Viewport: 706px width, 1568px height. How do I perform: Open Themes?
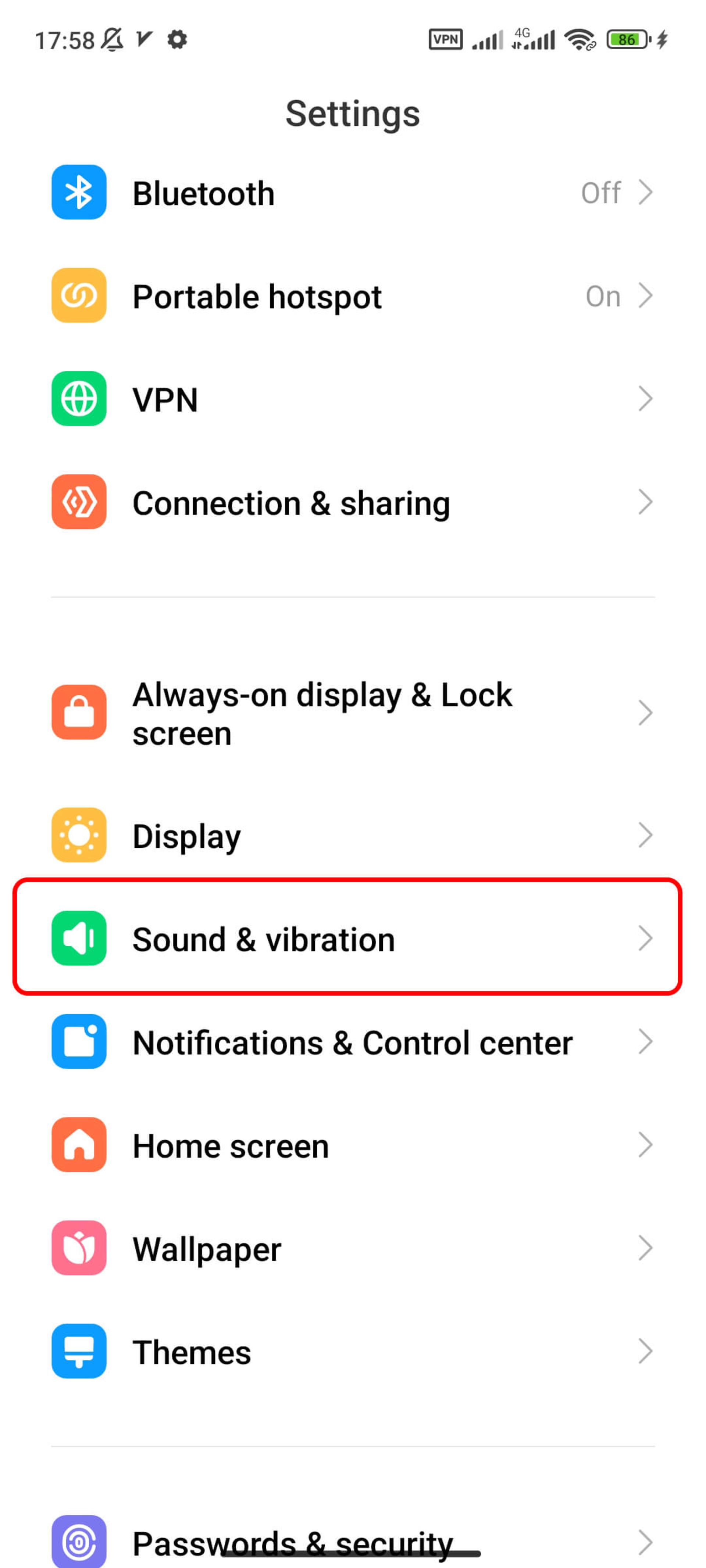pyautogui.click(x=353, y=1351)
